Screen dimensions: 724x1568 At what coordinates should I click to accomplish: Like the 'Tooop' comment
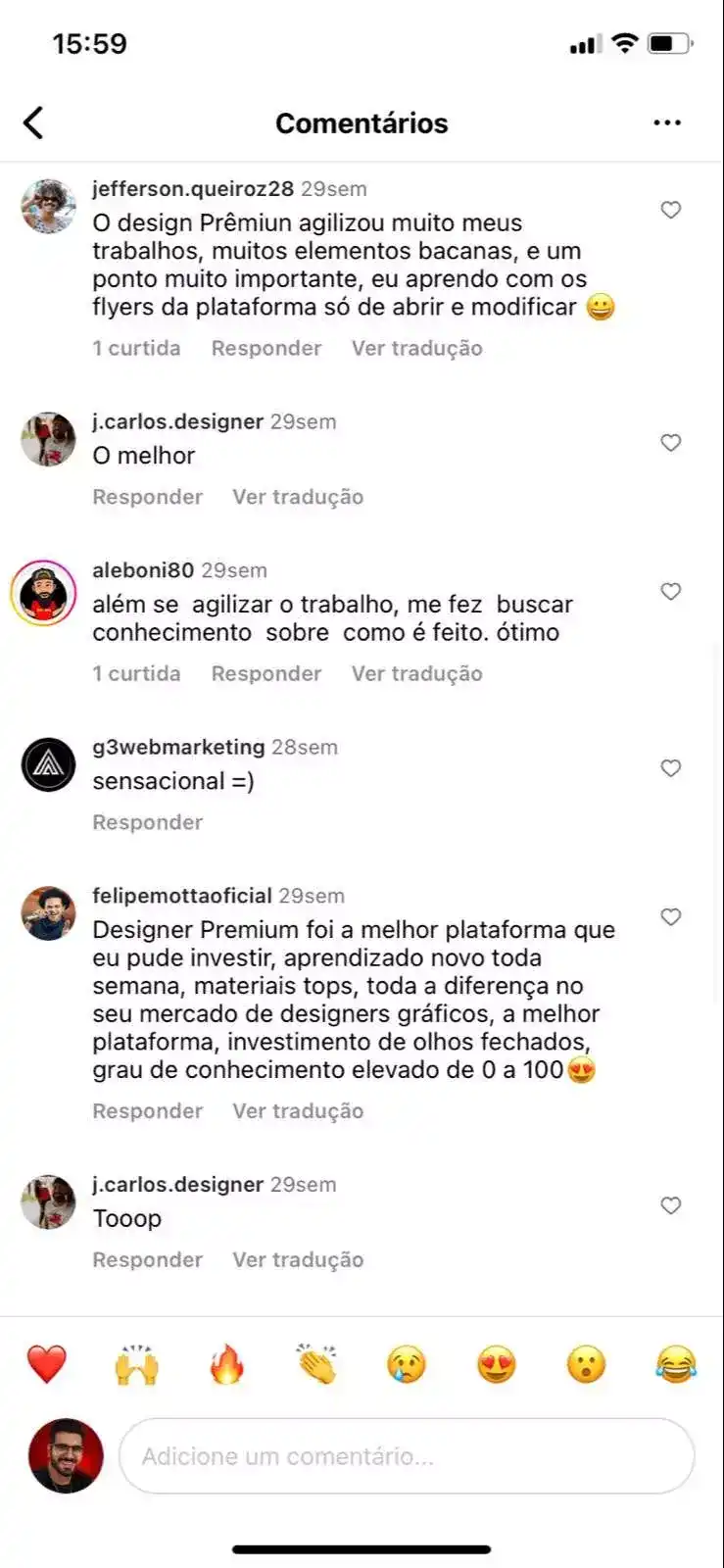[x=670, y=1205]
